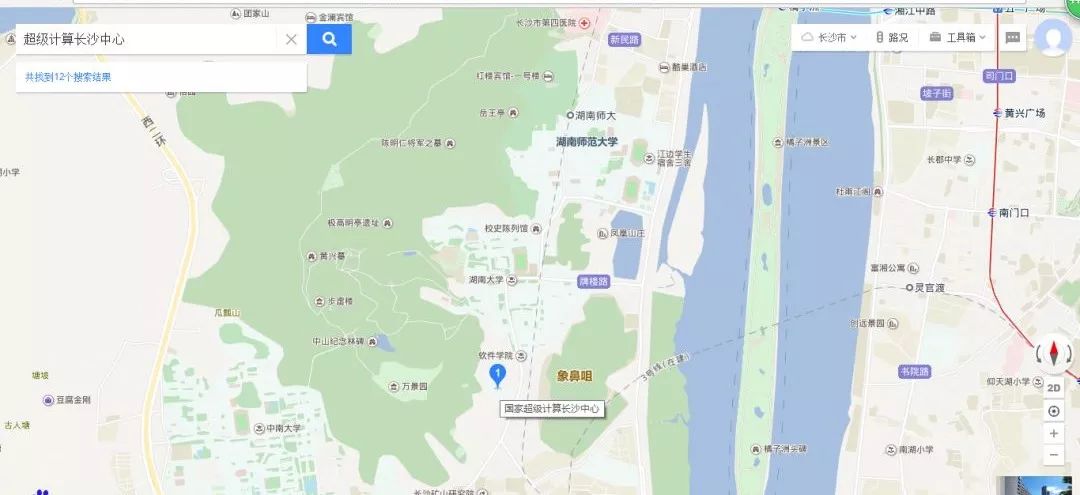Reset map orientation with the compass
1080x495 pixels.
(x=1053, y=353)
